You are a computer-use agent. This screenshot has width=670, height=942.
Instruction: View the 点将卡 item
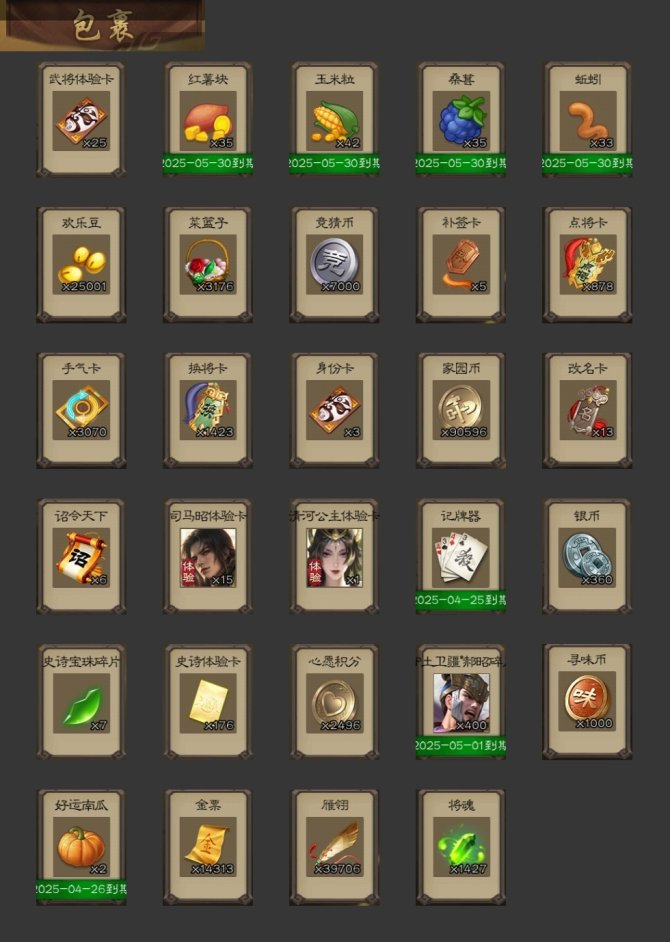tap(587, 265)
